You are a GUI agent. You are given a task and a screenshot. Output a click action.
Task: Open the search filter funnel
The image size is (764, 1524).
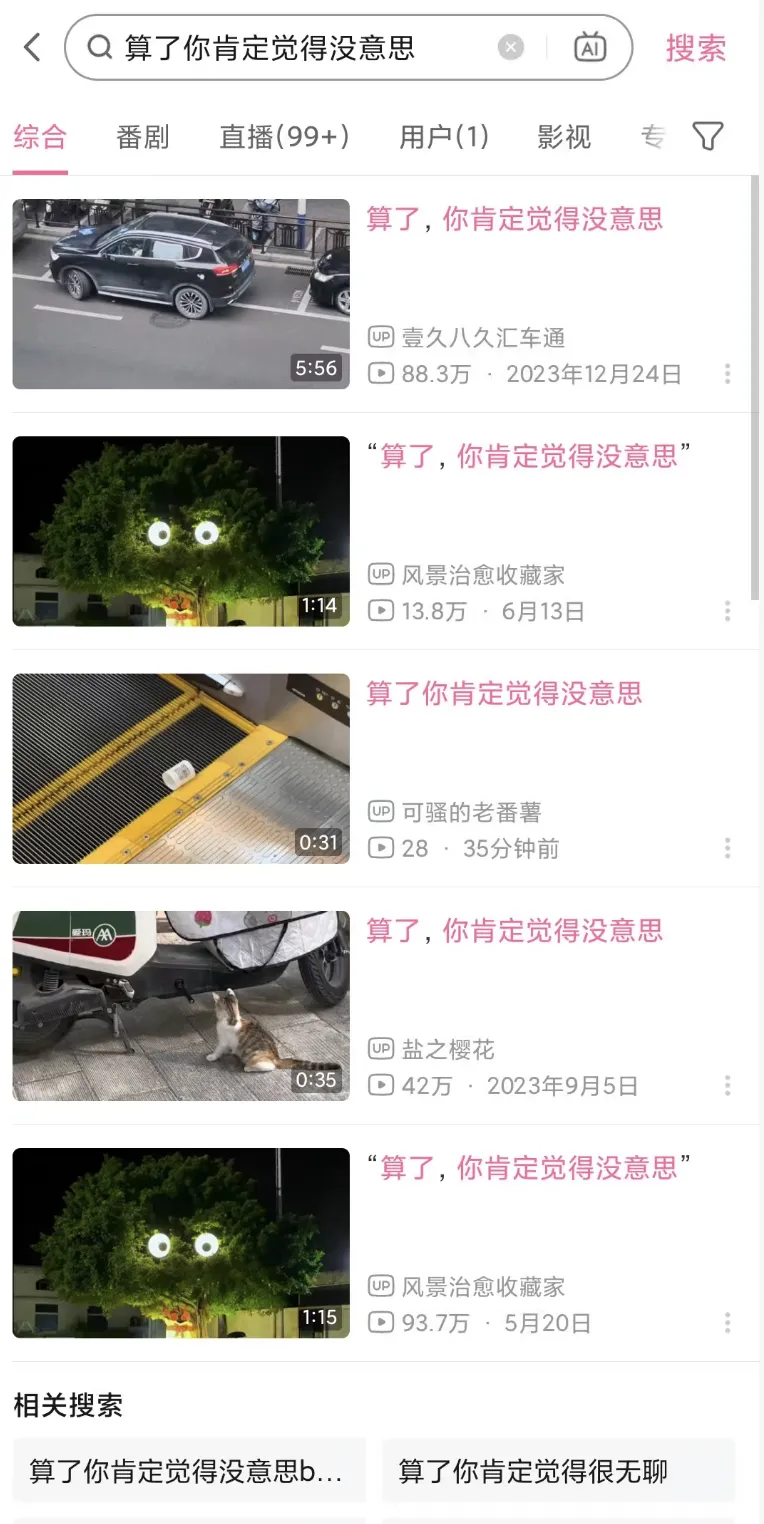tap(708, 136)
